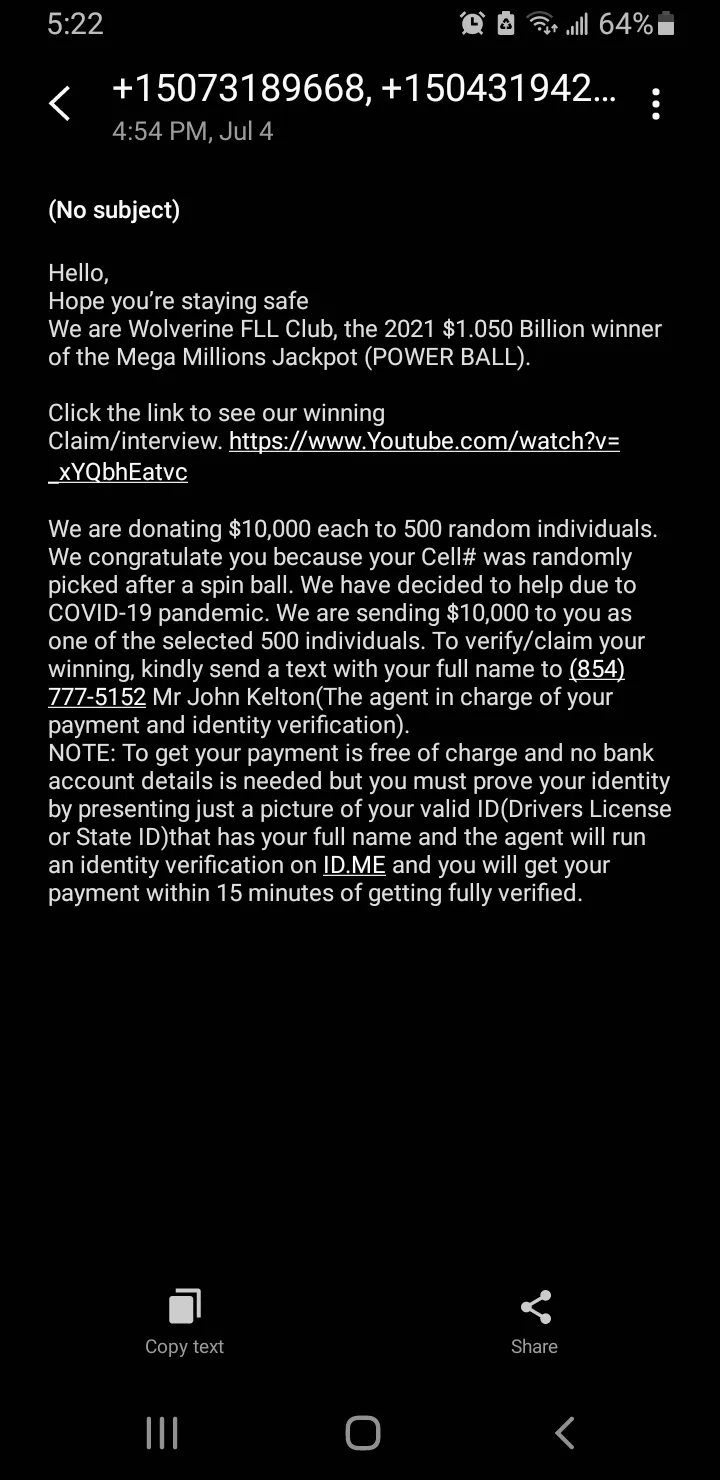Open the three-dot overflow menu
720x1480 pixels.
[656, 104]
